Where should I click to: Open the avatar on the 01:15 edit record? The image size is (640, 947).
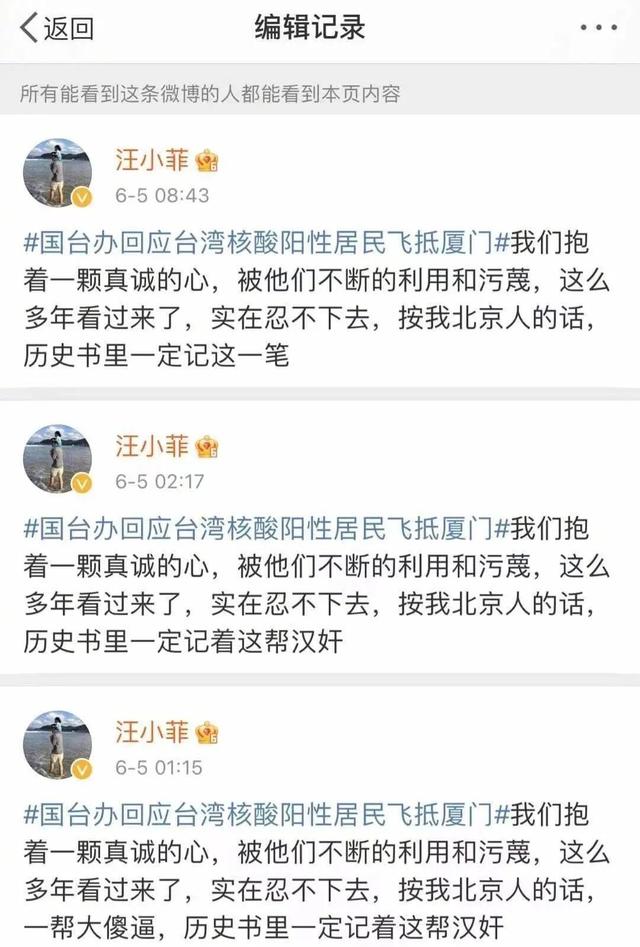pyautogui.click(x=57, y=744)
